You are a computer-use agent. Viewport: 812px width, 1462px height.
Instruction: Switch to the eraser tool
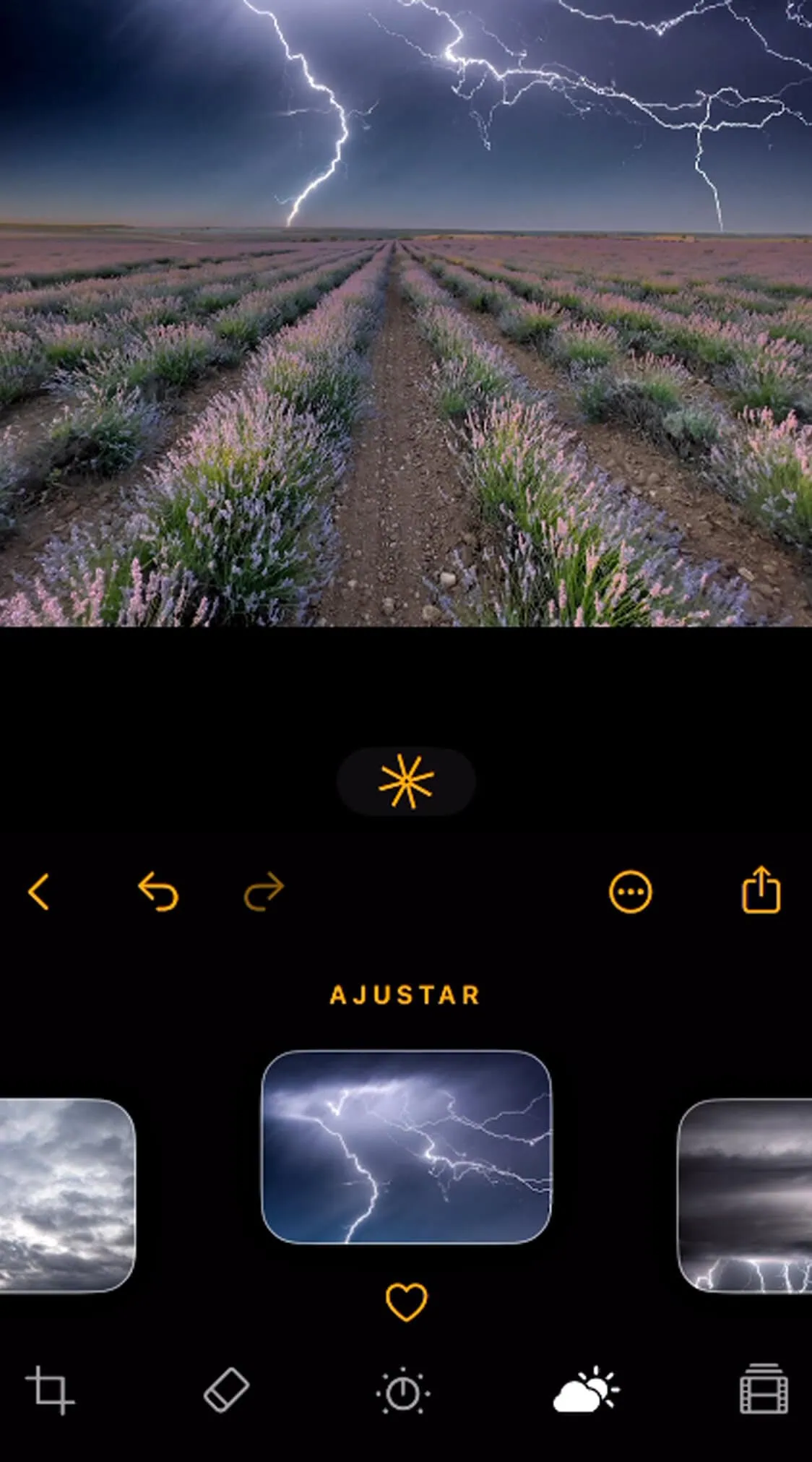(x=227, y=1389)
